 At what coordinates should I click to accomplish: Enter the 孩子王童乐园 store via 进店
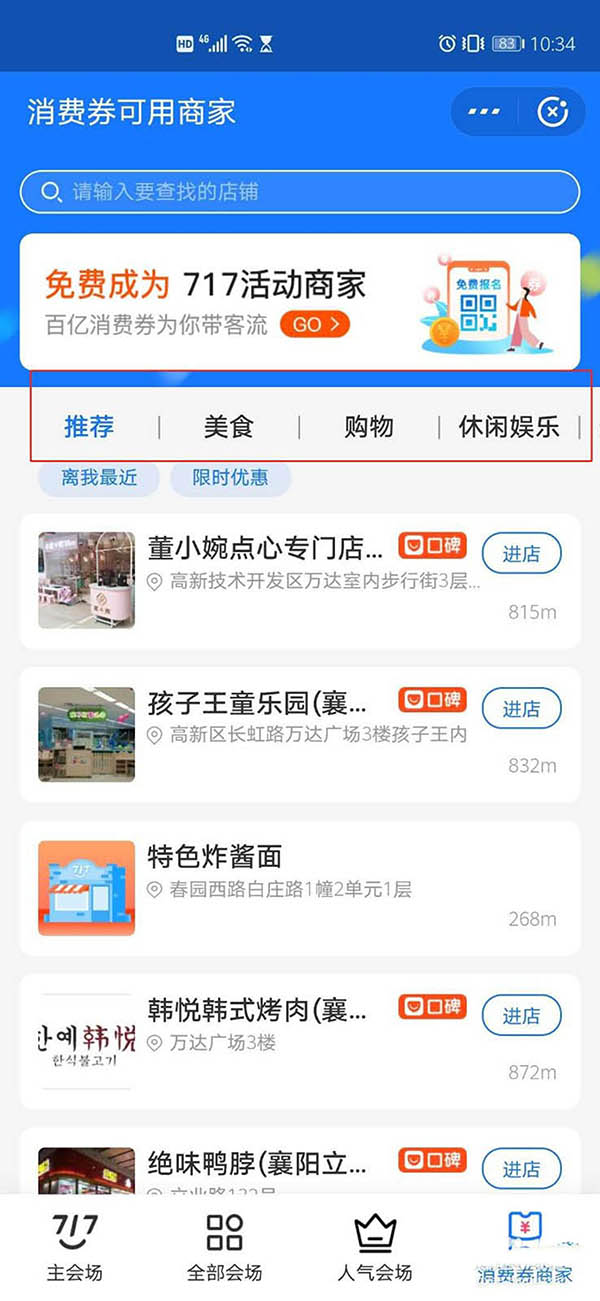pos(521,709)
